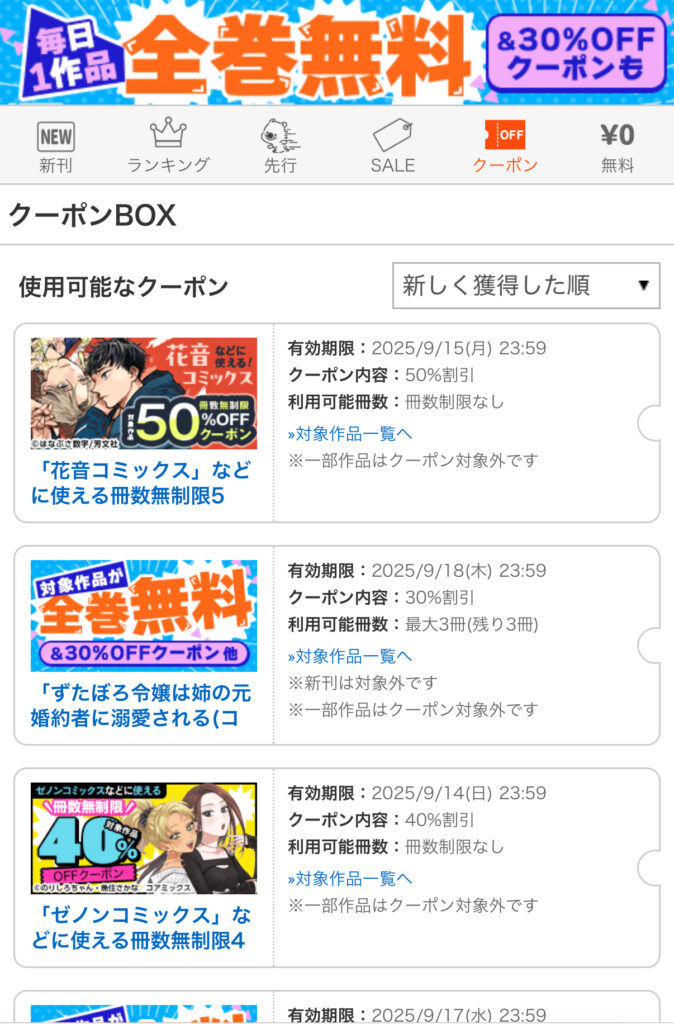View 対象作品一覧へ for the 30%割引 coupon
Screen dimensions: 674x1024
pyautogui.click(x=350, y=657)
